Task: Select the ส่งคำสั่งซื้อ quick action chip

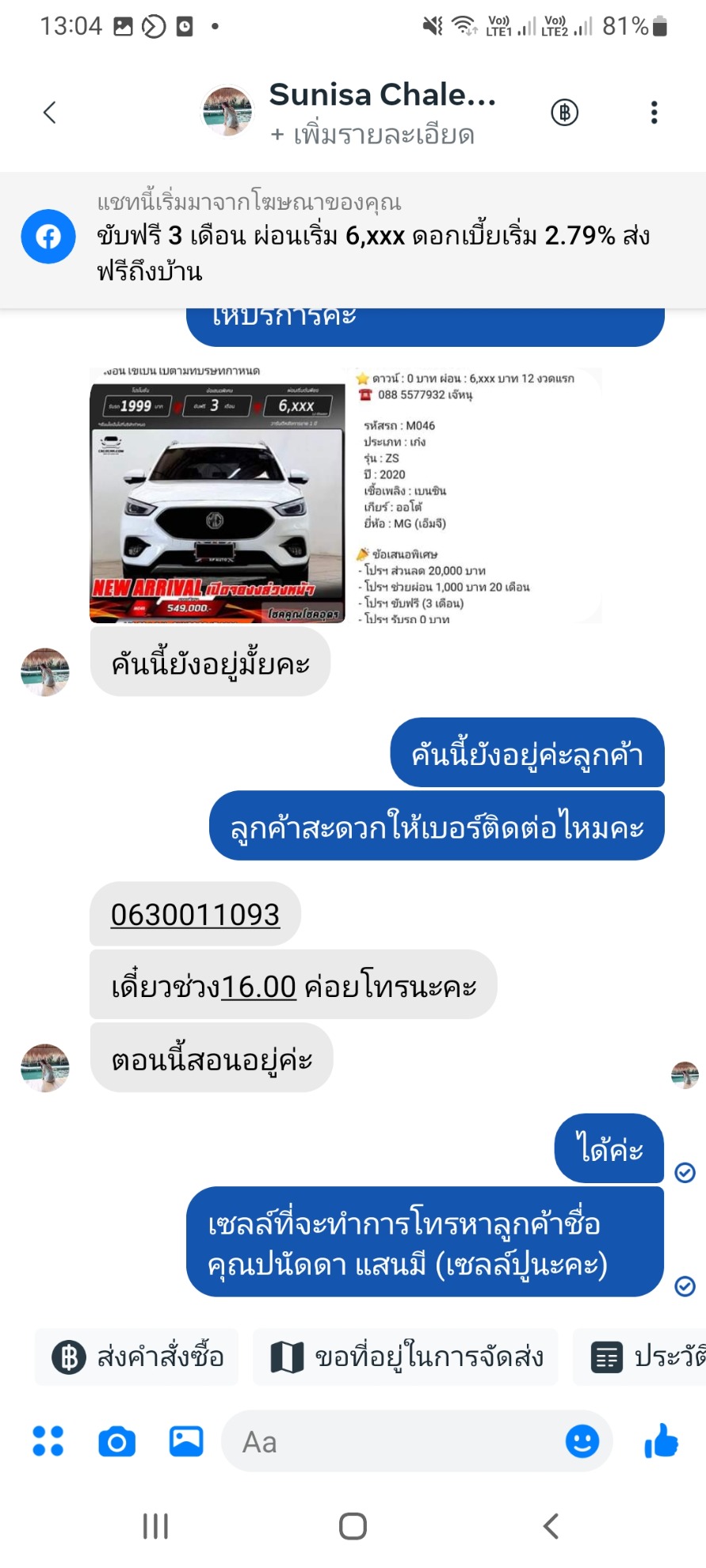Action: pos(137,1357)
